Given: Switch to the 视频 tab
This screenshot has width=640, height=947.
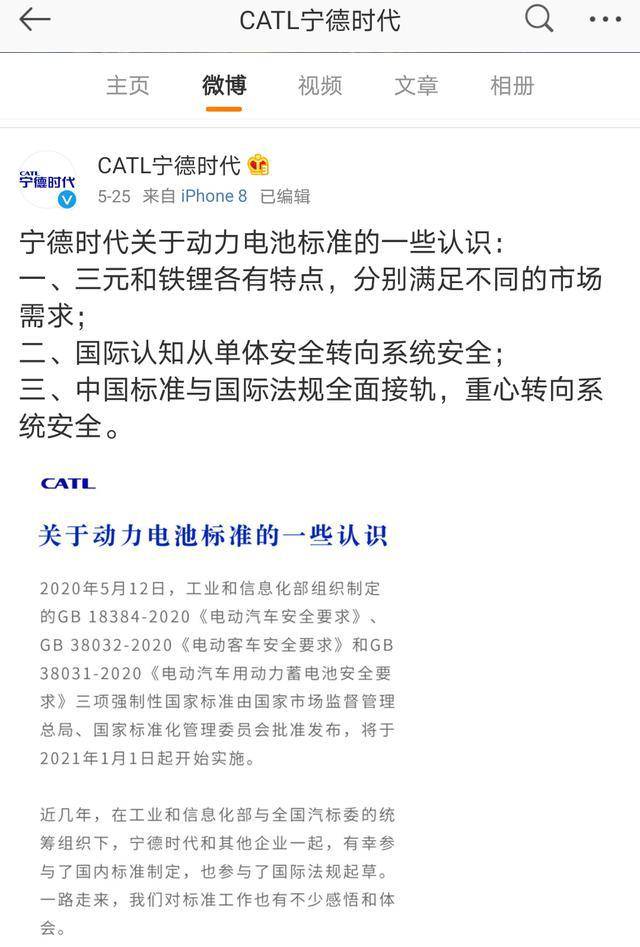Looking at the screenshot, I should [x=319, y=85].
